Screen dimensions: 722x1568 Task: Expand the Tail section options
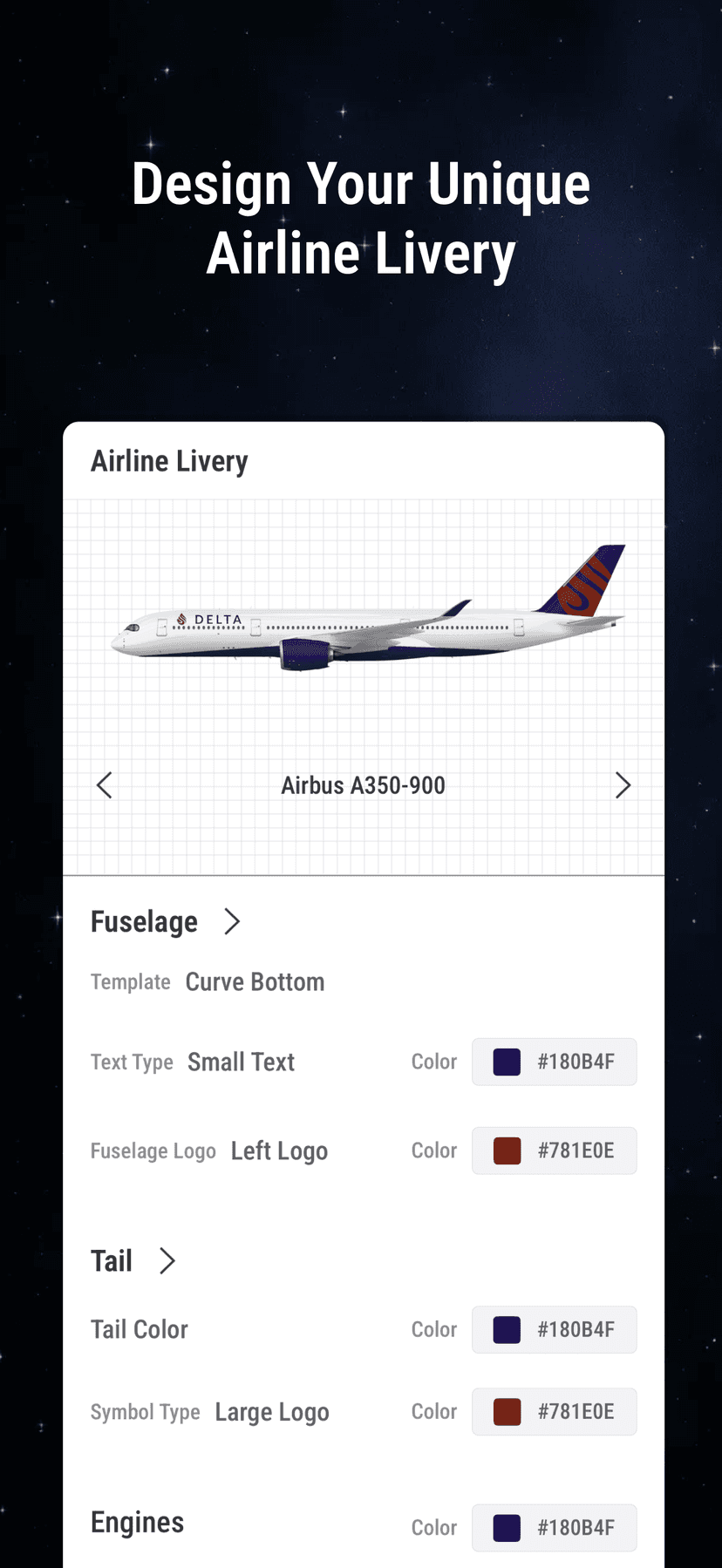coord(167,1261)
